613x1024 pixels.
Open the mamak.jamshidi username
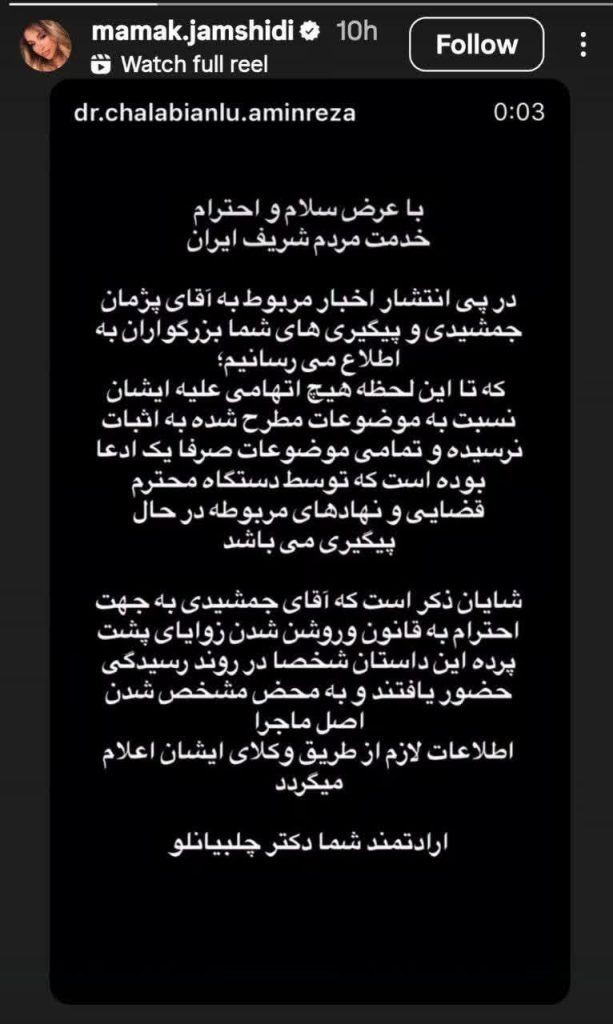[x=193, y=31]
